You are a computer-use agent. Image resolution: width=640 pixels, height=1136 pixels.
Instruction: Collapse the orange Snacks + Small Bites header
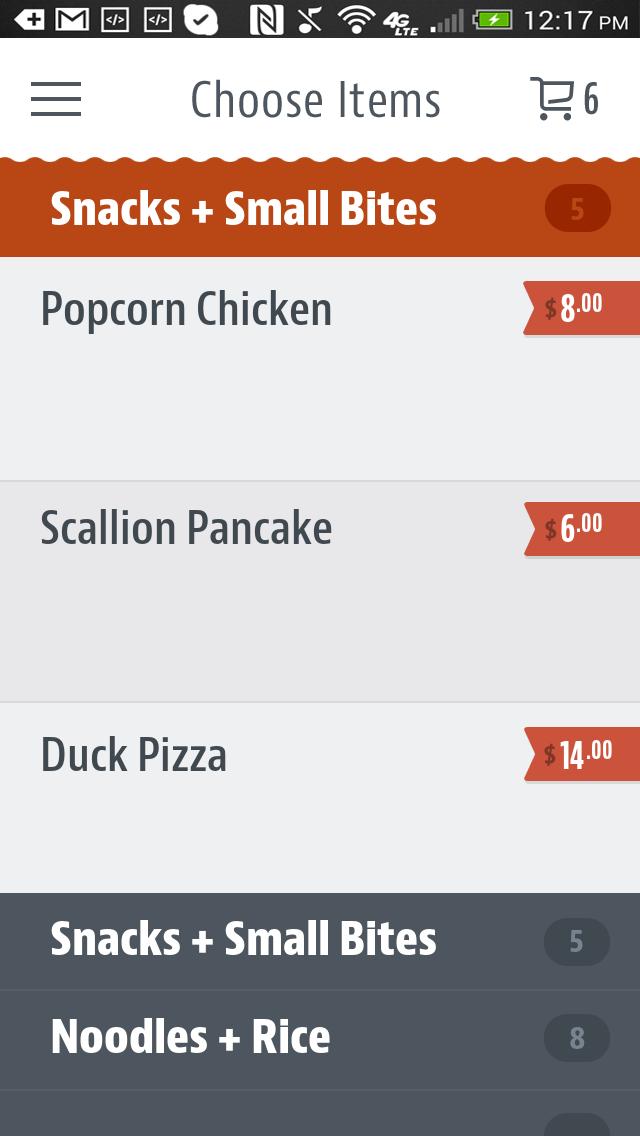[320, 209]
